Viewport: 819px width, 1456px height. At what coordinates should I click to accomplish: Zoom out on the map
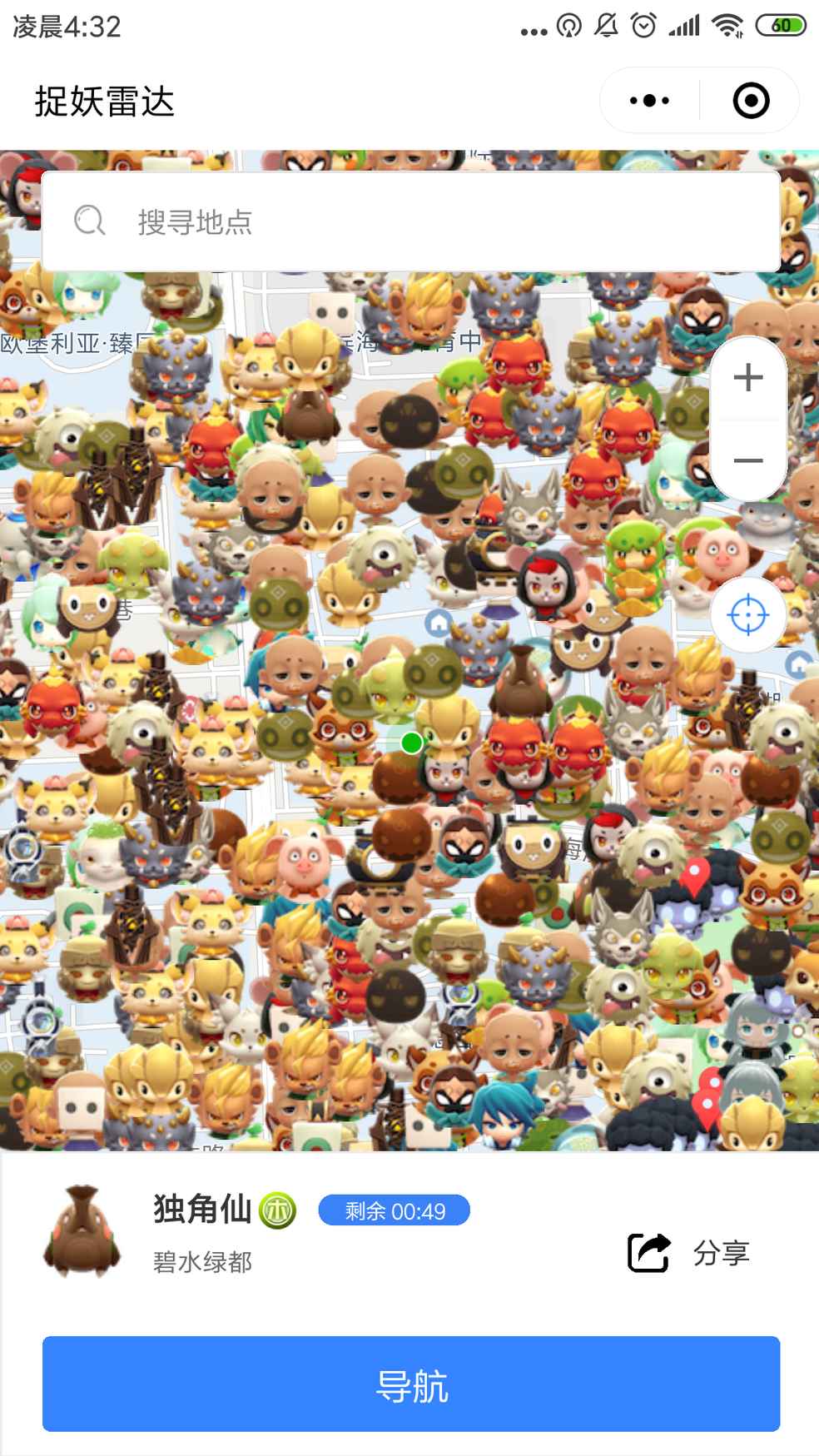tap(747, 460)
